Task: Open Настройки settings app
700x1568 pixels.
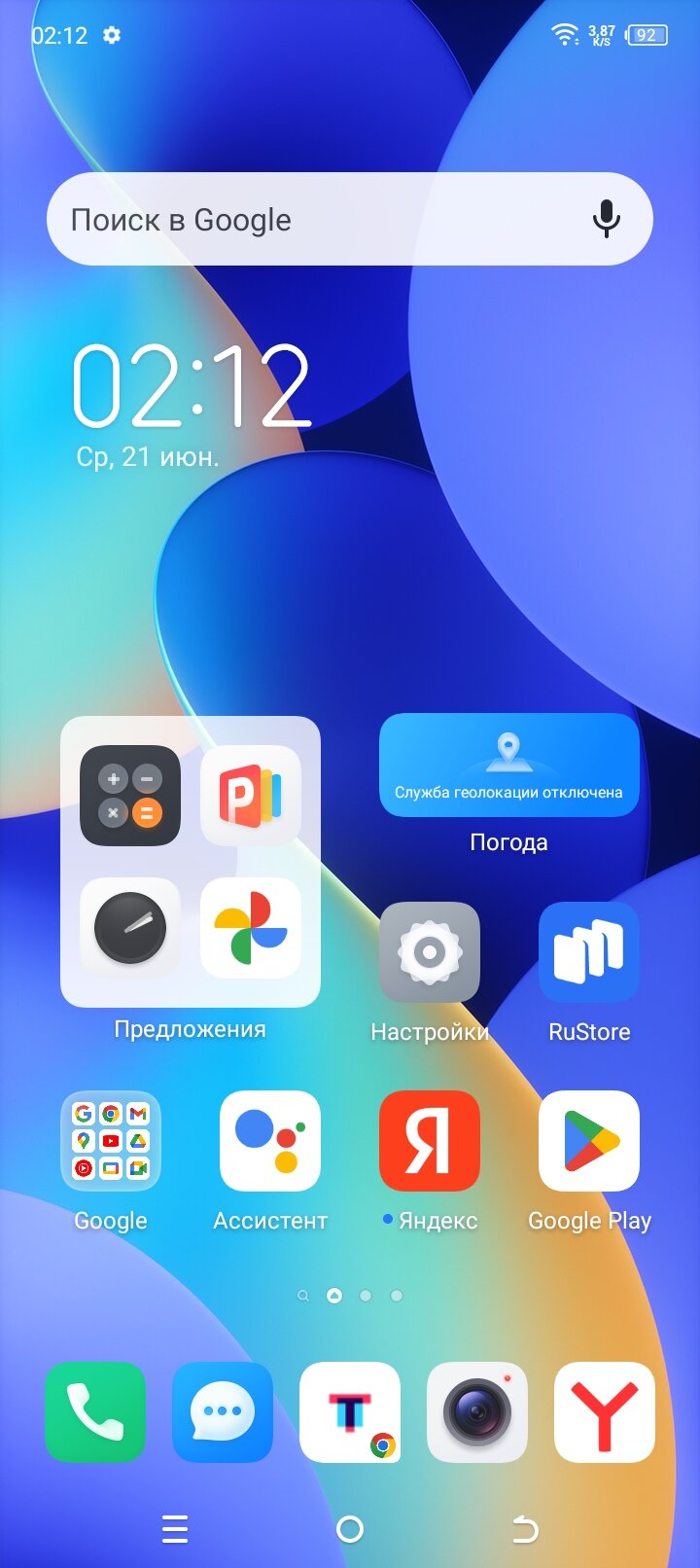Action: [x=429, y=952]
